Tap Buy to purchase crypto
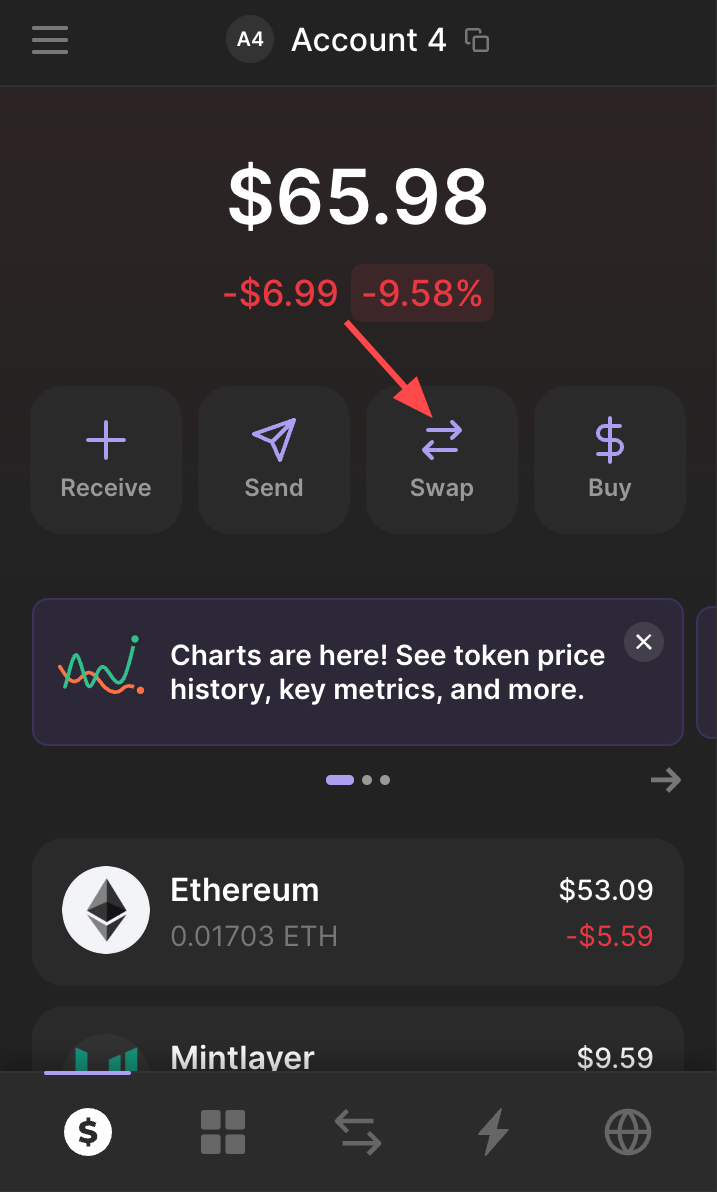 pyautogui.click(x=610, y=460)
